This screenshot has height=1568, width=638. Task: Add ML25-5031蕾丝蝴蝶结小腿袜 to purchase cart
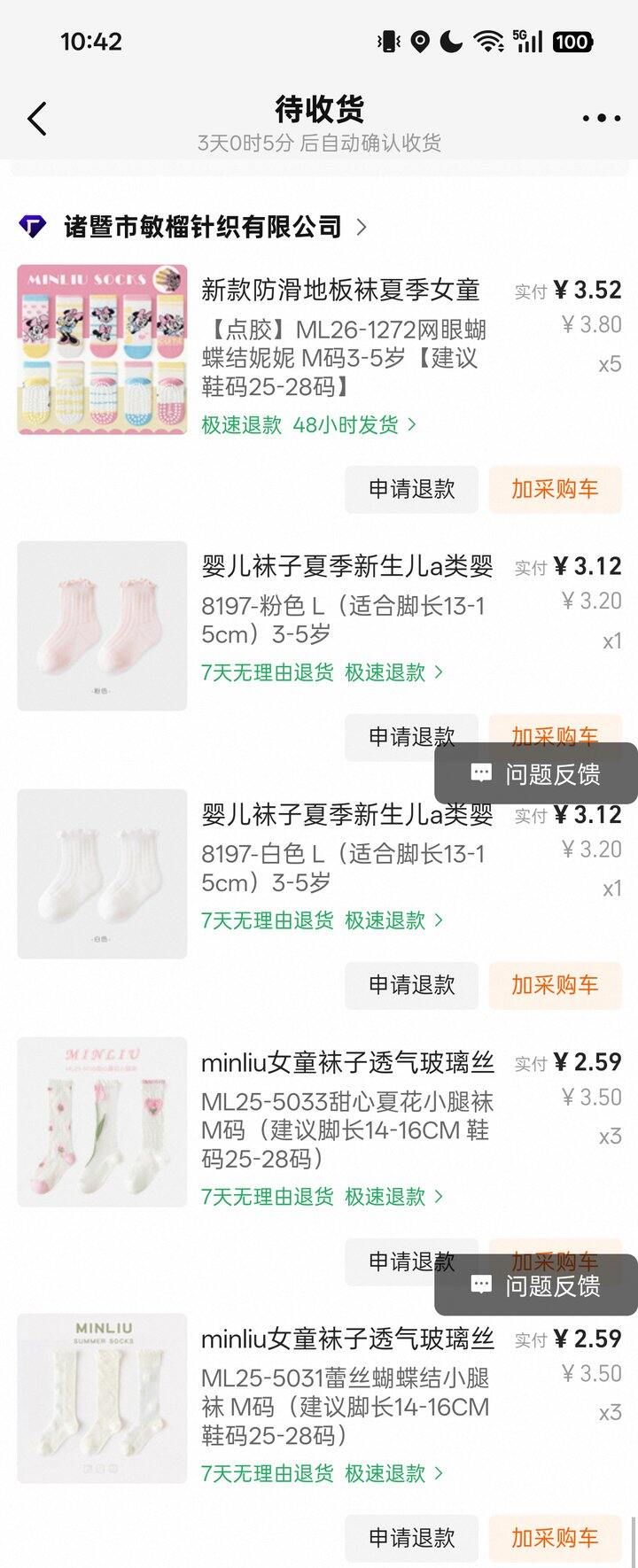point(555,1538)
